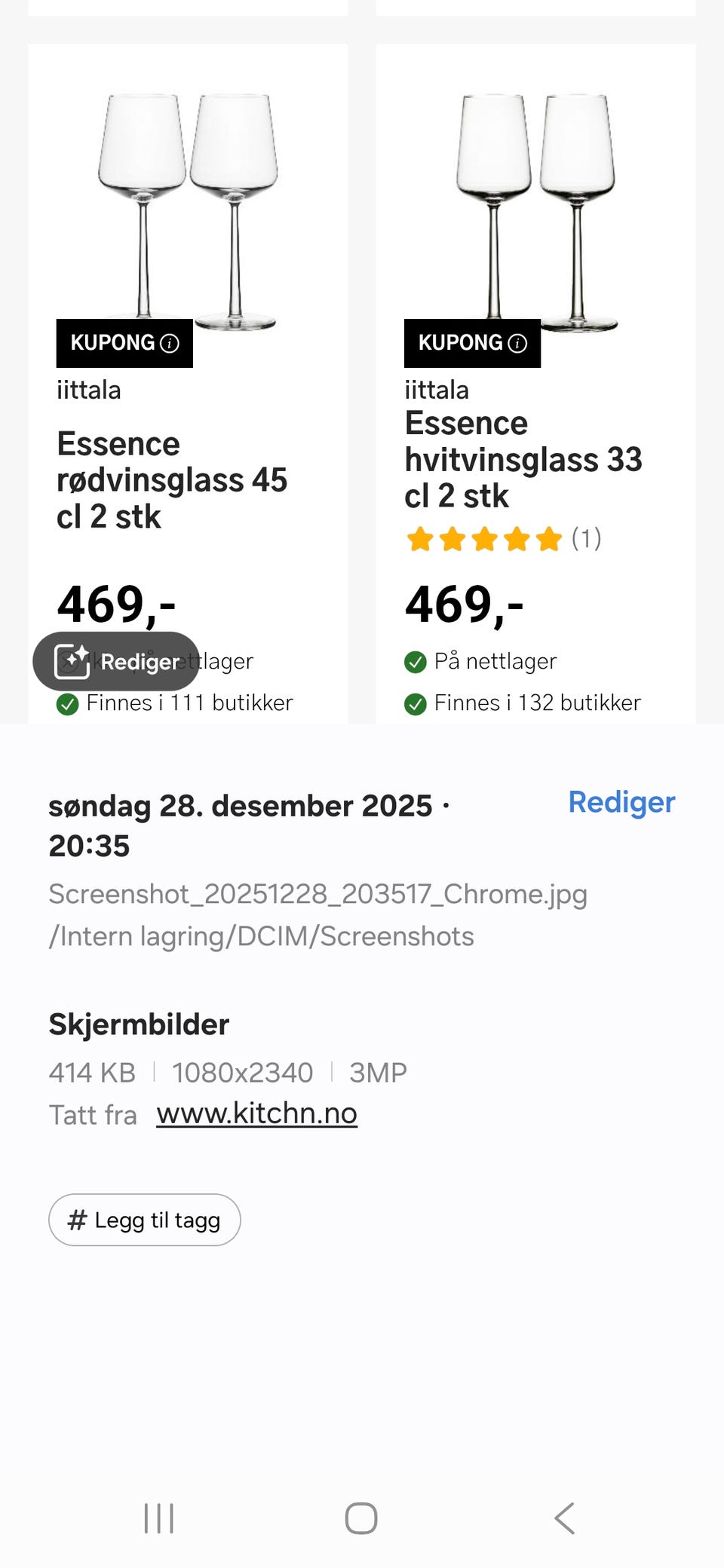Tap the hashtag icon in Legg til tagg
724x1568 pixels.
tap(78, 1220)
